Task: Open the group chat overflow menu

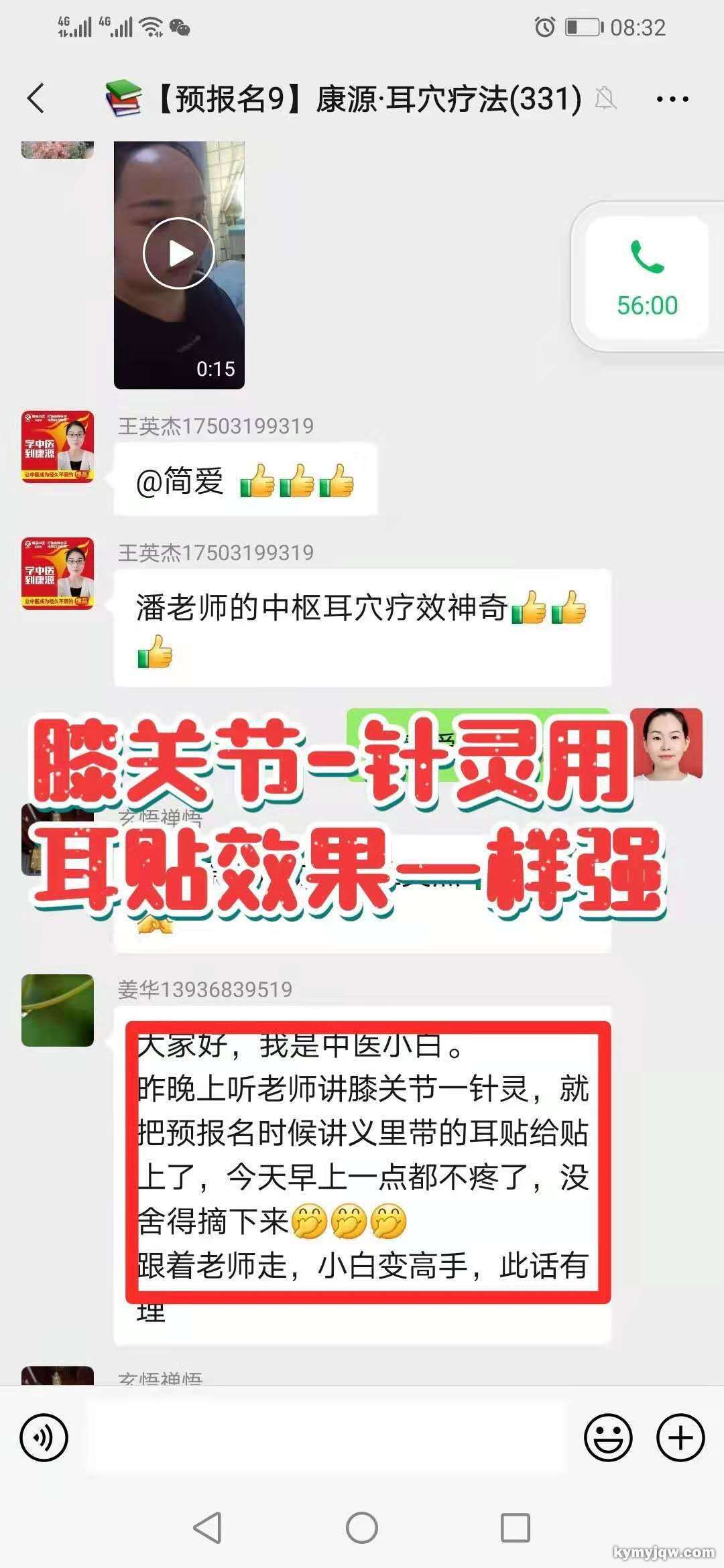Action: [x=672, y=100]
